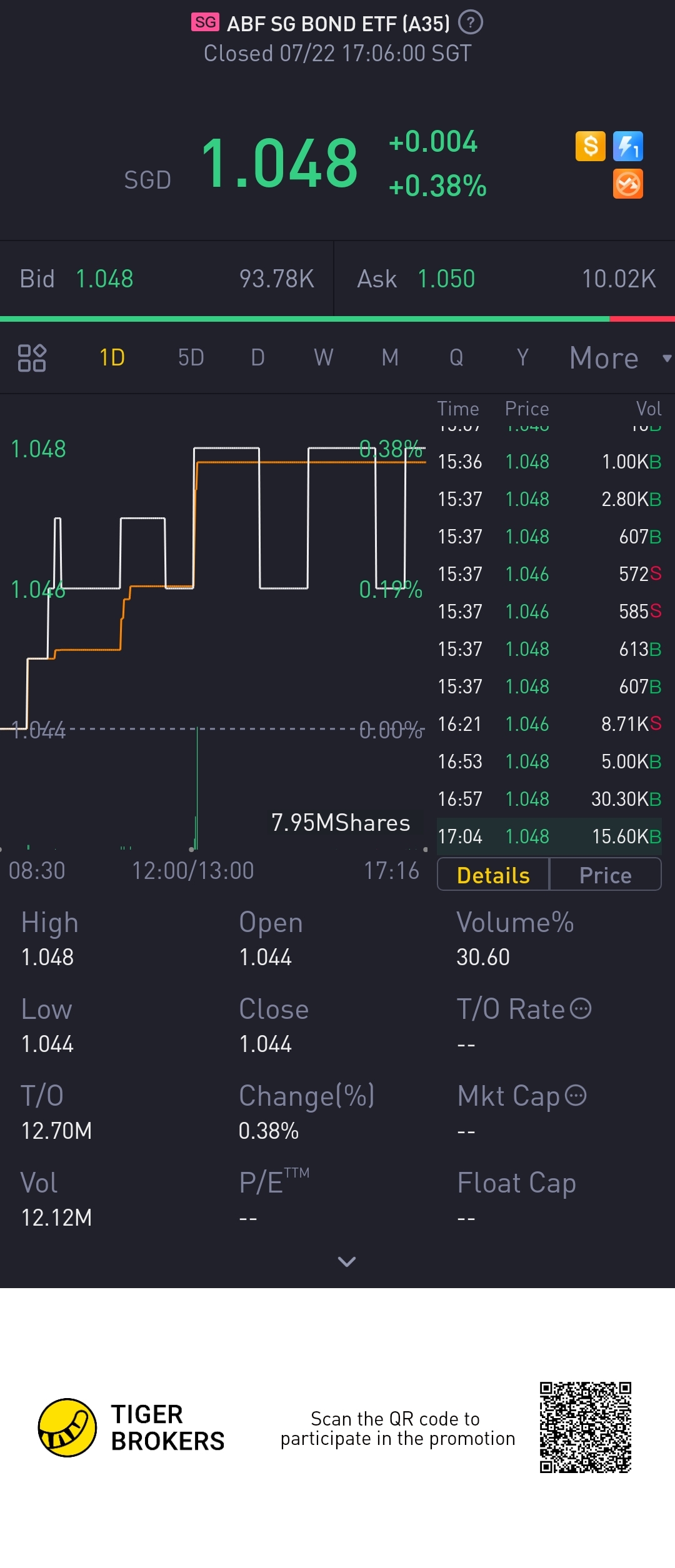Image resolution: width=675 pixels, height=1568 pixels.
Task: Tap the blue lightning bolt icon
Action: pos(628,147)
